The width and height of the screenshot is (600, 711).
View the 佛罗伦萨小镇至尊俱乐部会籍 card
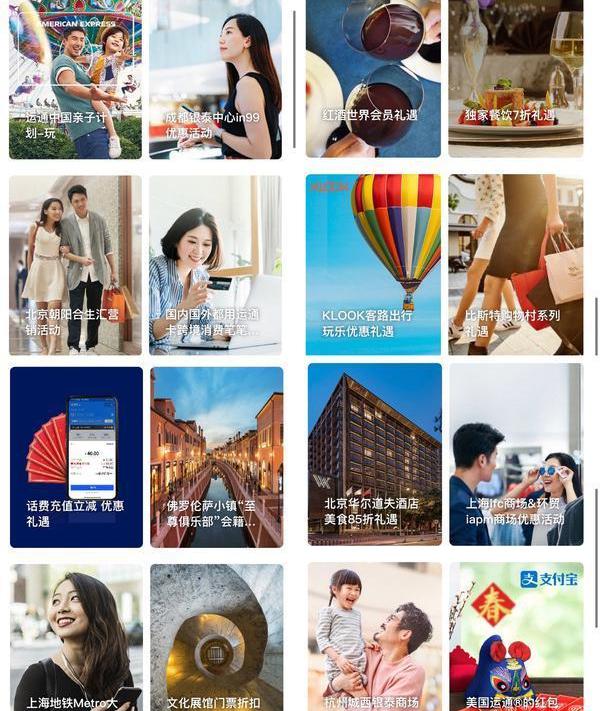tap(216, 457)
